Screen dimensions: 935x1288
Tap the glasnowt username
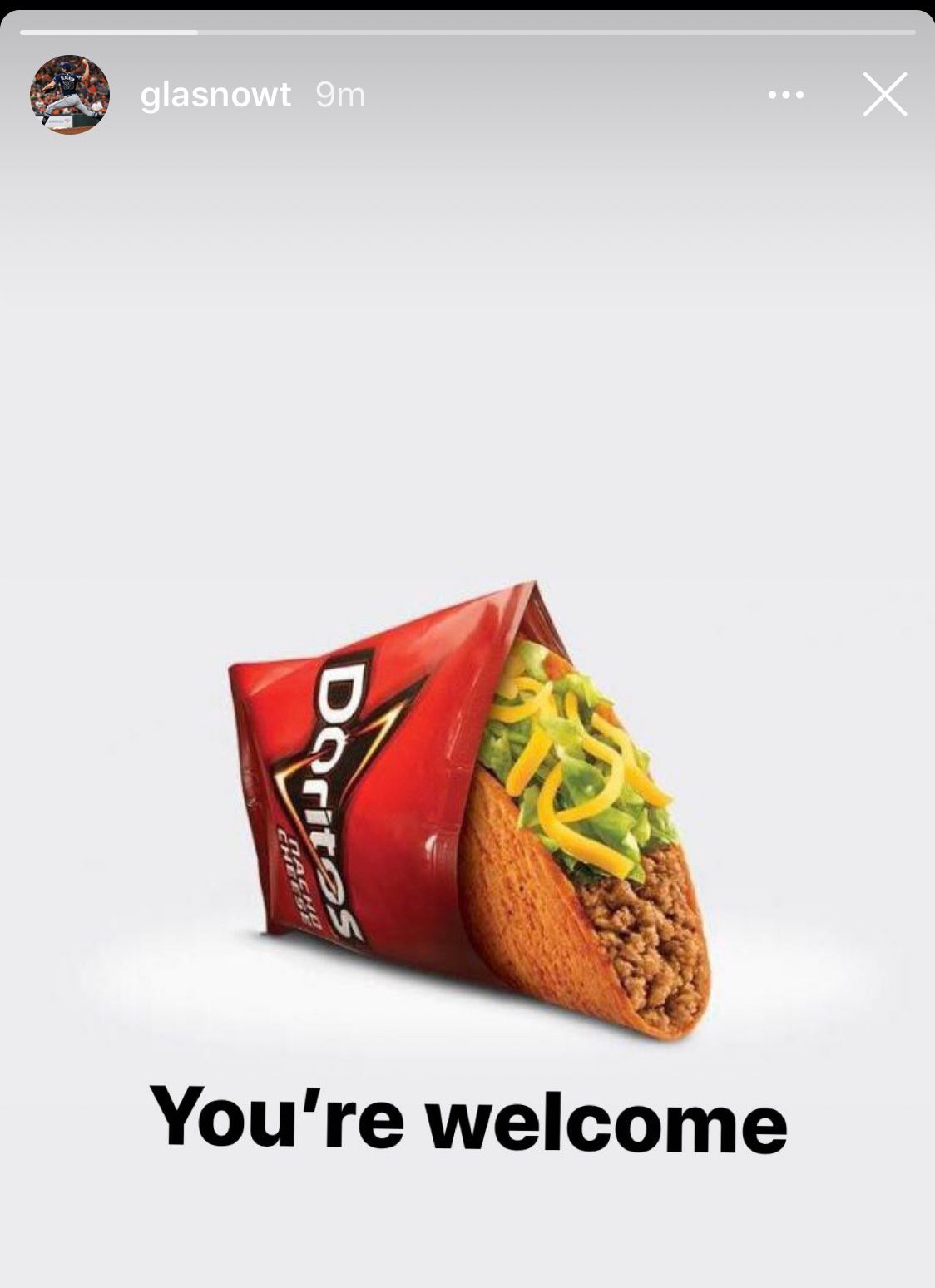point(215,95)
